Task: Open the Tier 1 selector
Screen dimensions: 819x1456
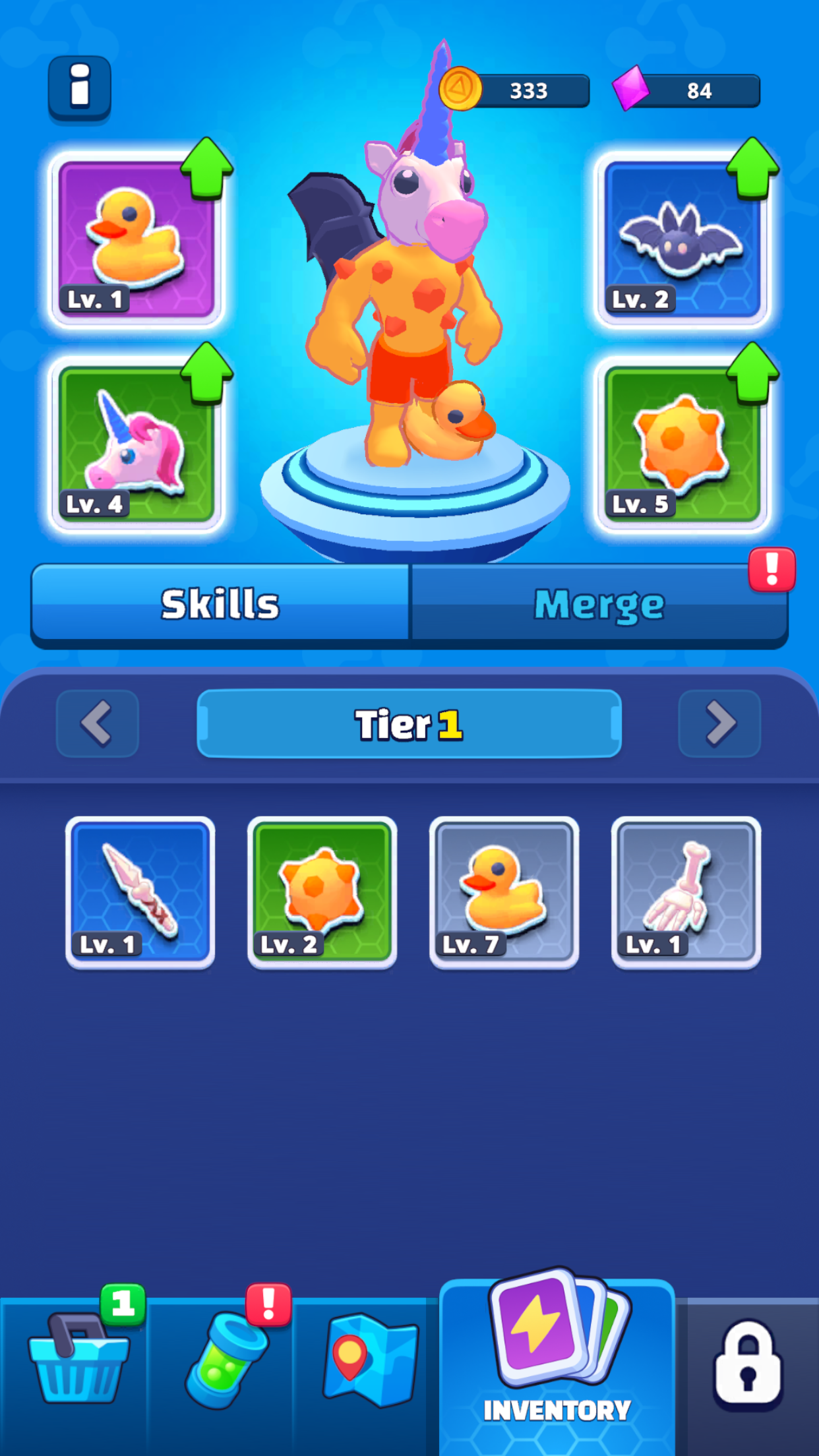Action: pos(409,724)
